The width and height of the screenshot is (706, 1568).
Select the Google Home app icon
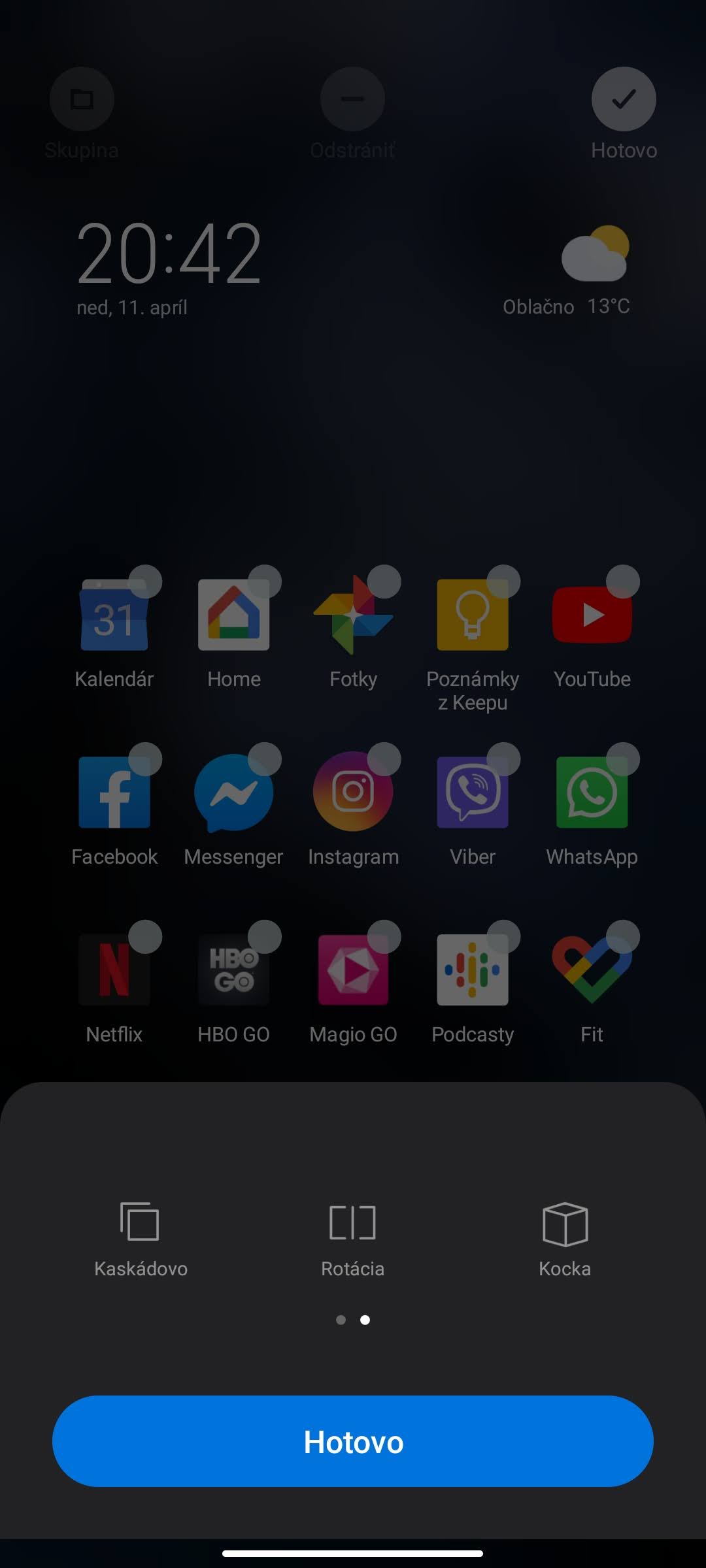pyautogui.click(x=234, y=614)
